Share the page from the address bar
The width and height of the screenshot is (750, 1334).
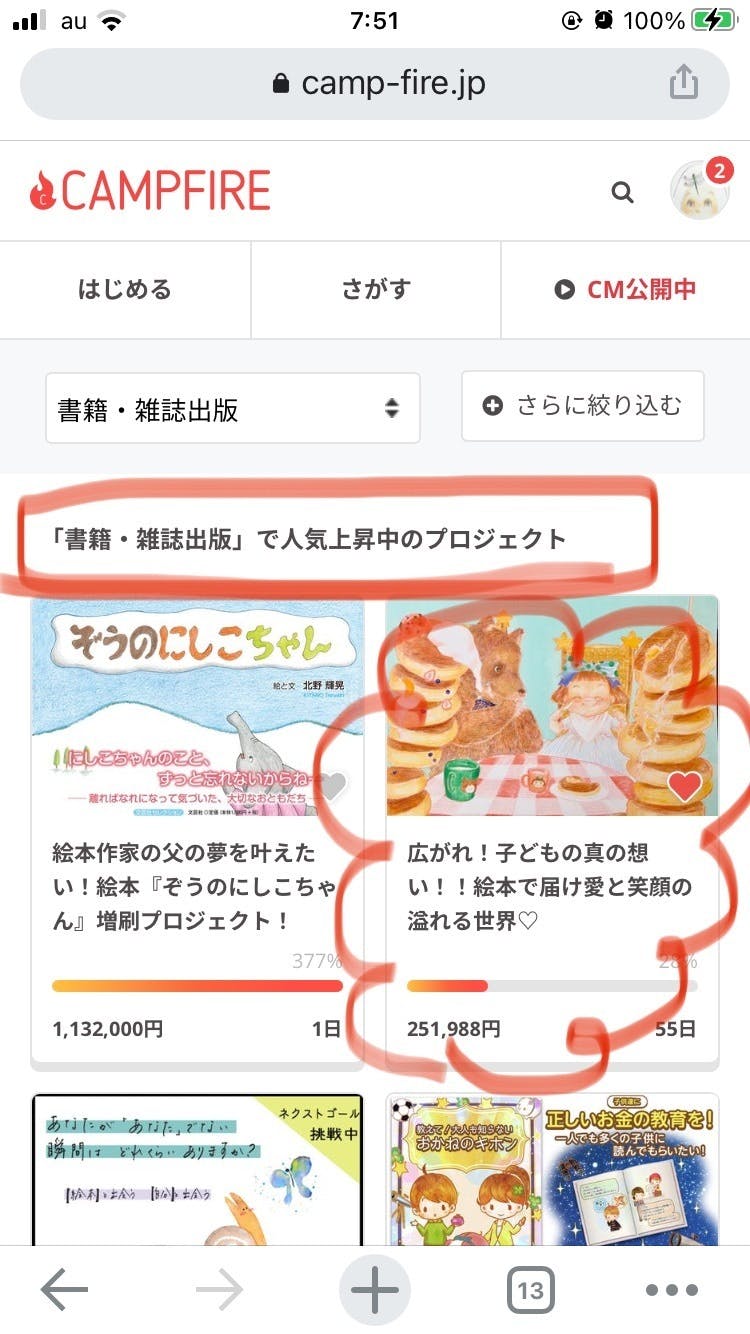[x=683, y=82]
